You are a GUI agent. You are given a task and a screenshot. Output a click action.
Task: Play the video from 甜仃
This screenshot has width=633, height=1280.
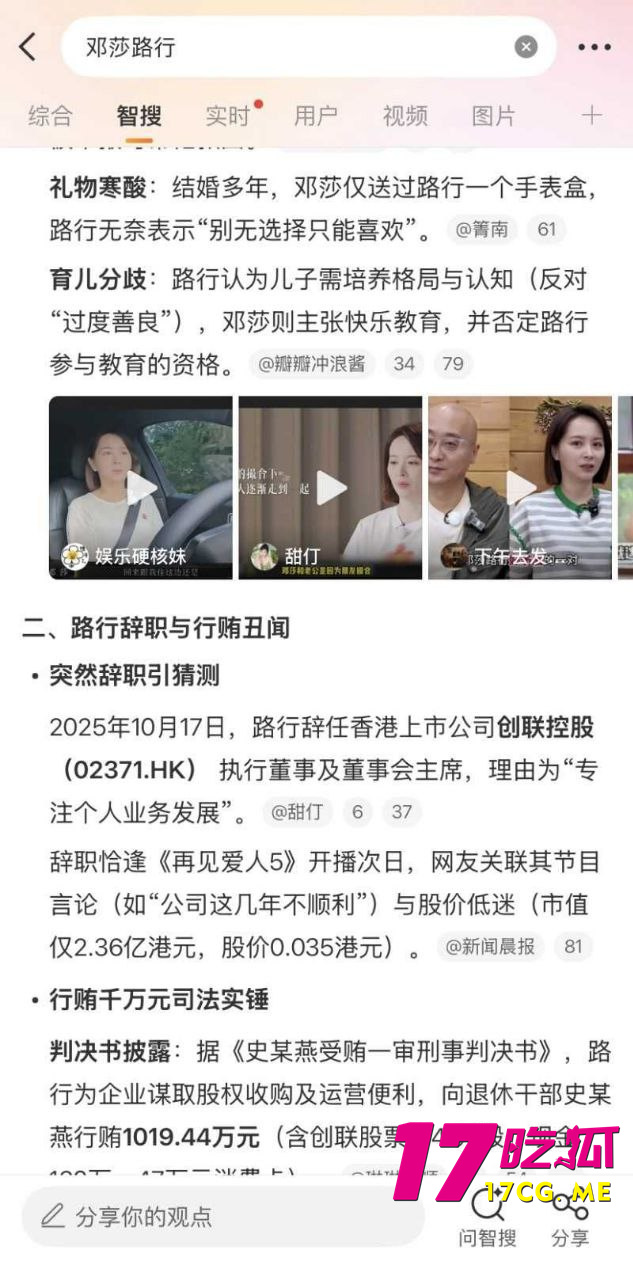point(330,487)
